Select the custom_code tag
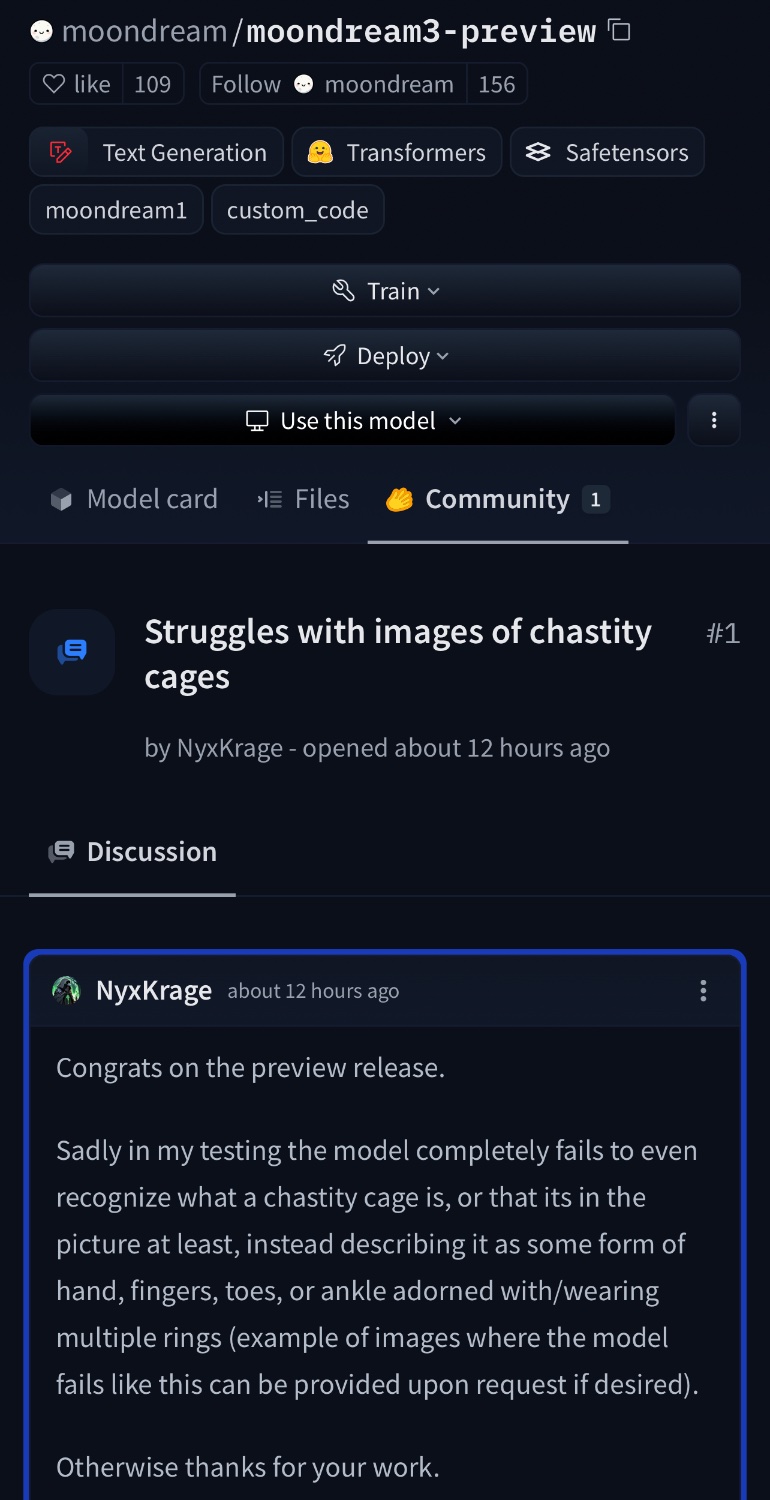This screenshot has height=1500, width=770. click(297, 210)
